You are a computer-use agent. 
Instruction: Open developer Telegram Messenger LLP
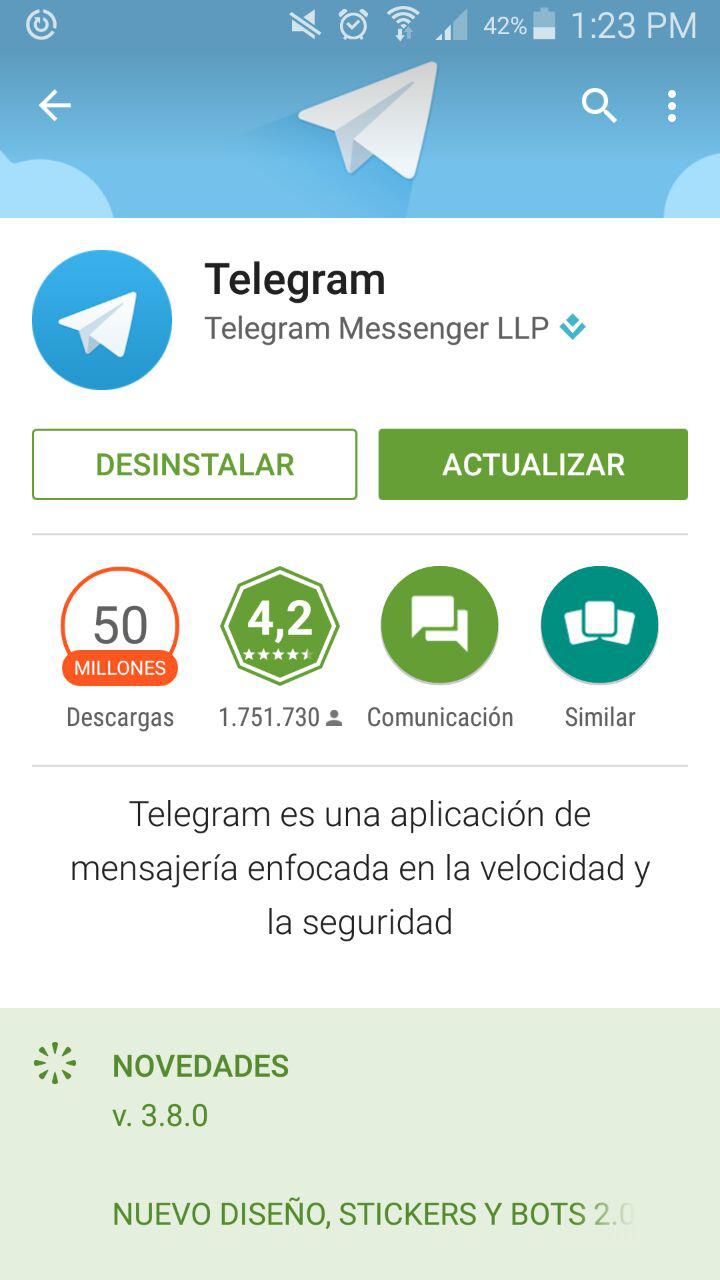(377, 328)
